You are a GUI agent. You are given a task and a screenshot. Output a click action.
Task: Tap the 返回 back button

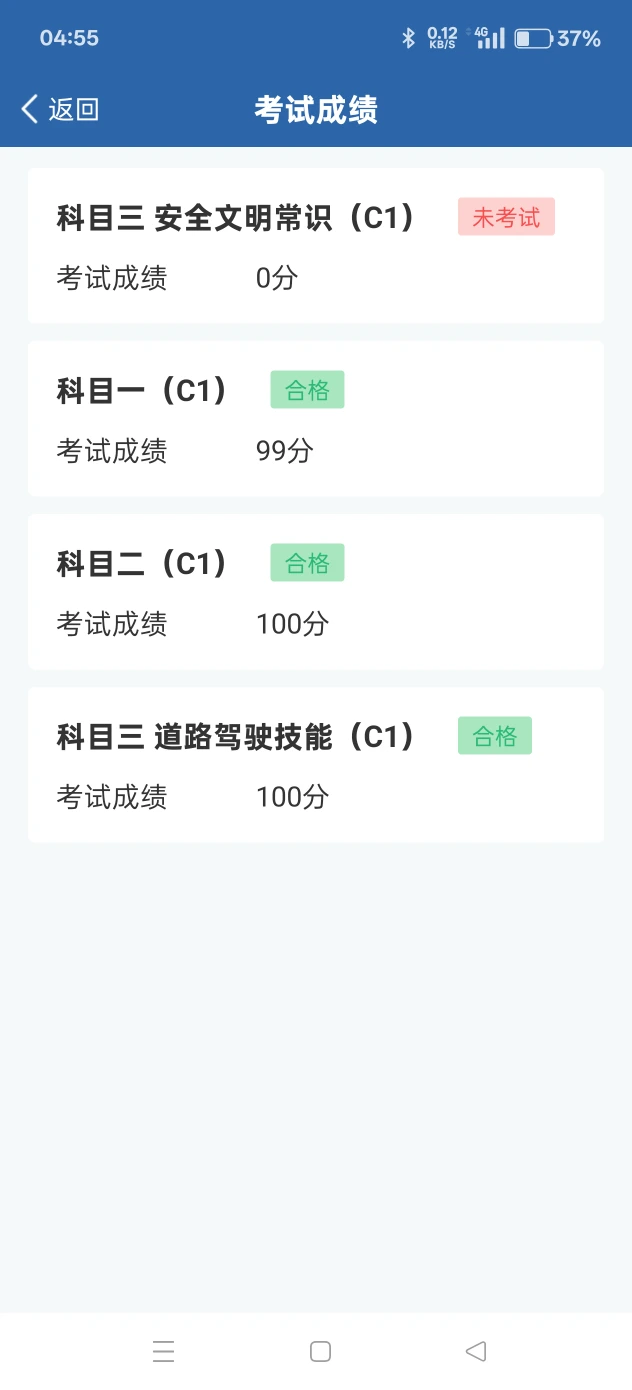click(60, 109)
